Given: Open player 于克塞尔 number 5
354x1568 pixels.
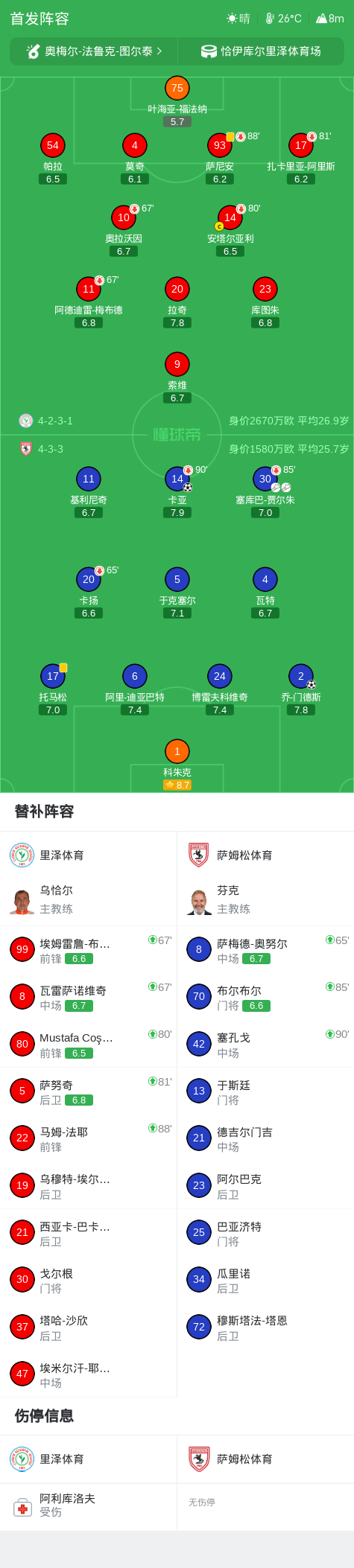Looking at the screenshot, I should coord(177,593).
